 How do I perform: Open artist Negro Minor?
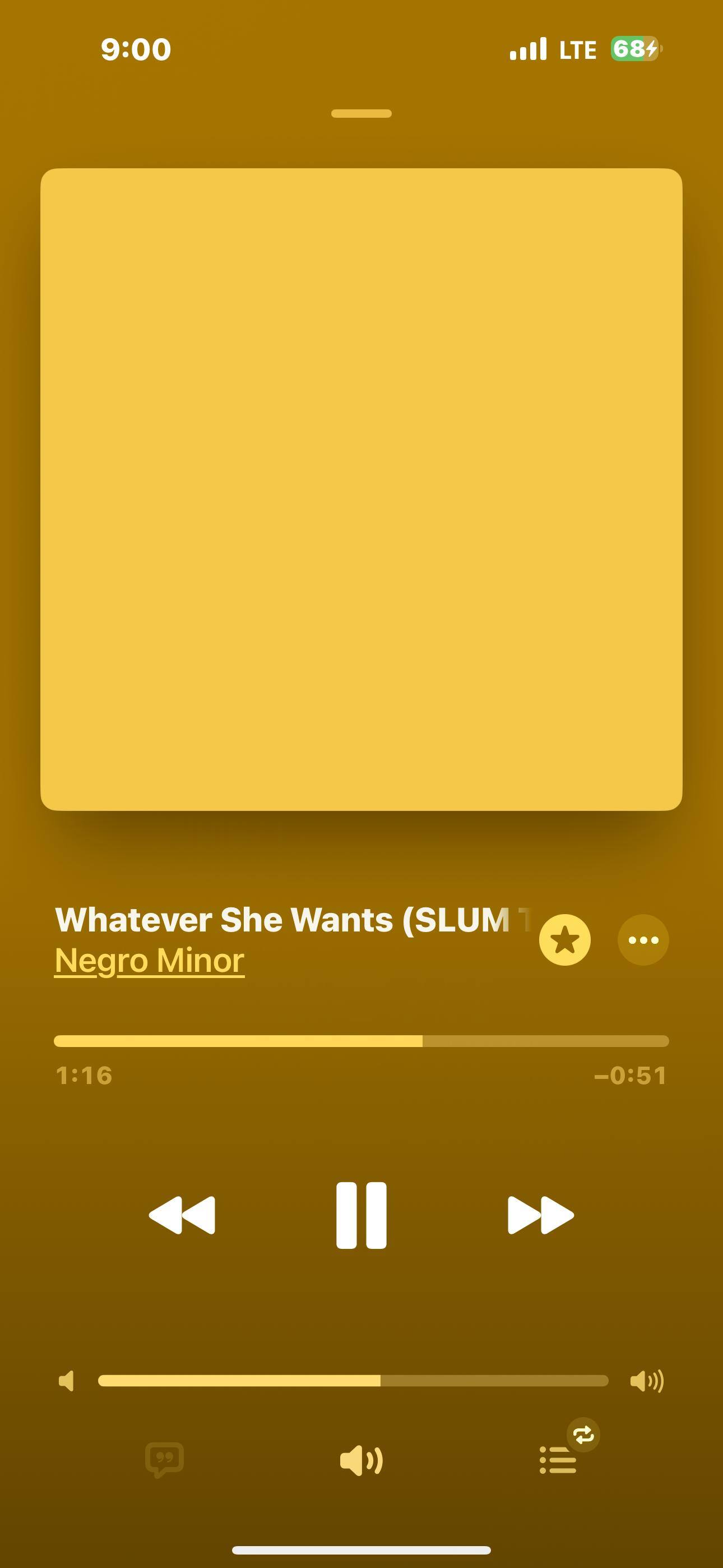[x=150, y=961]
